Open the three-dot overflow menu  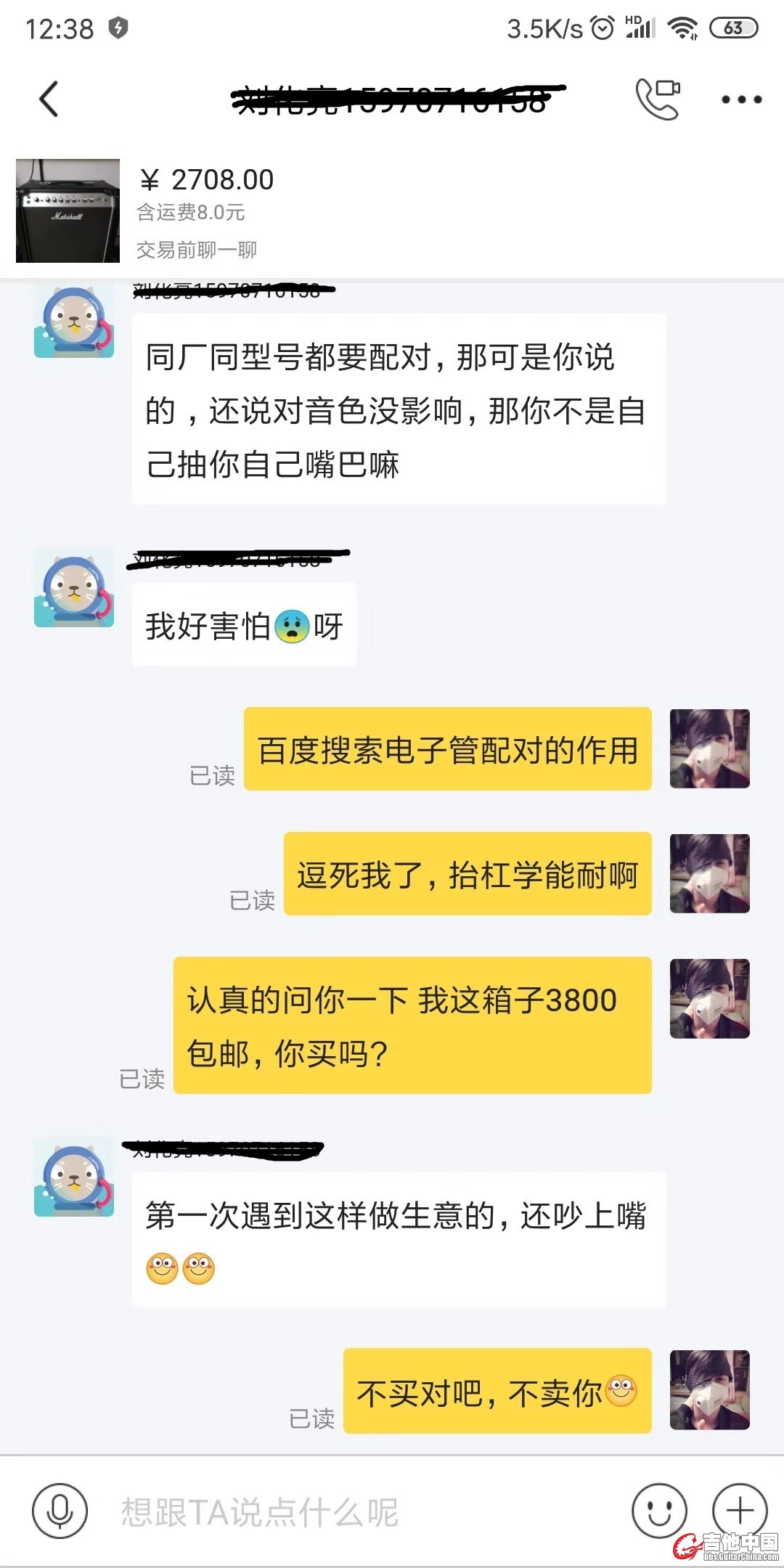[741, 99]
